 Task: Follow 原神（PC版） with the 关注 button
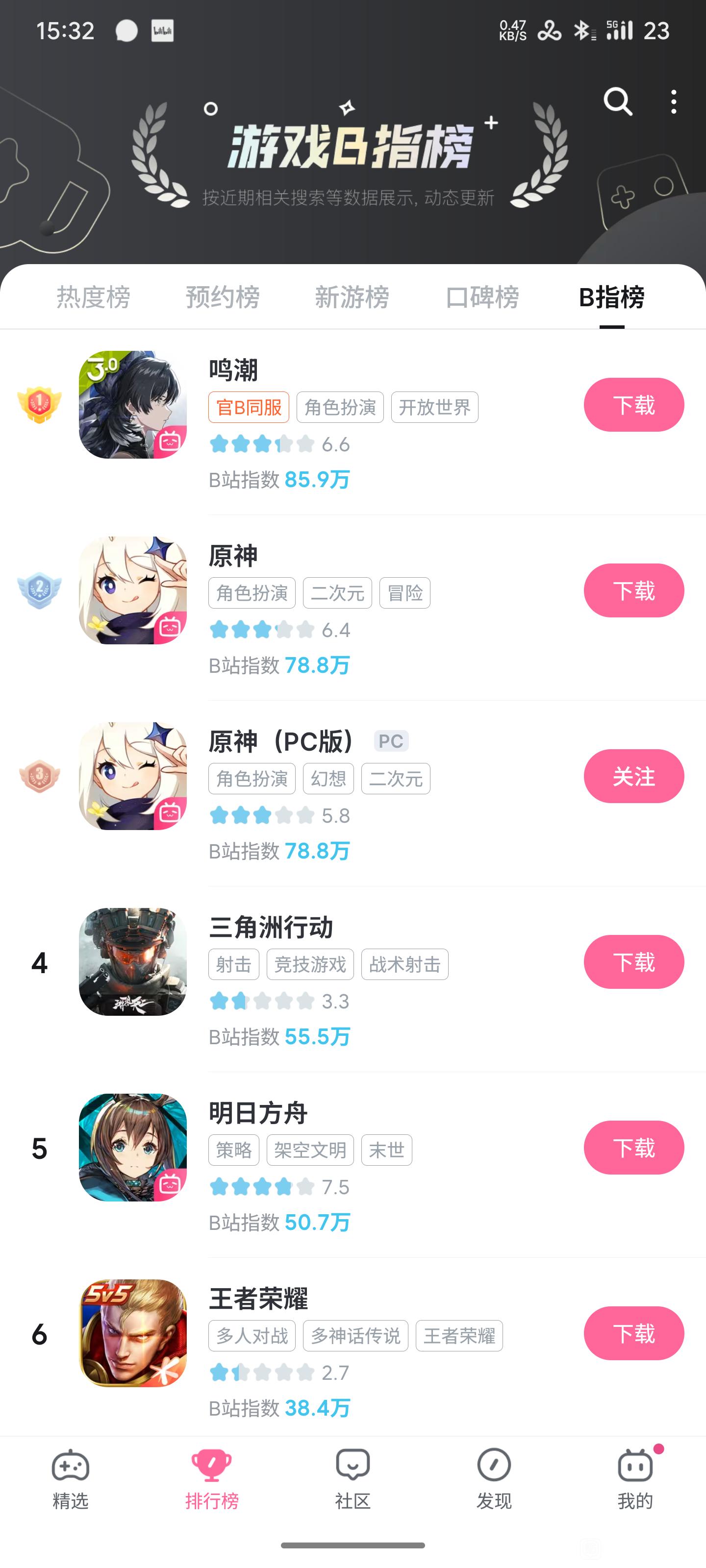tap(633, 776)
